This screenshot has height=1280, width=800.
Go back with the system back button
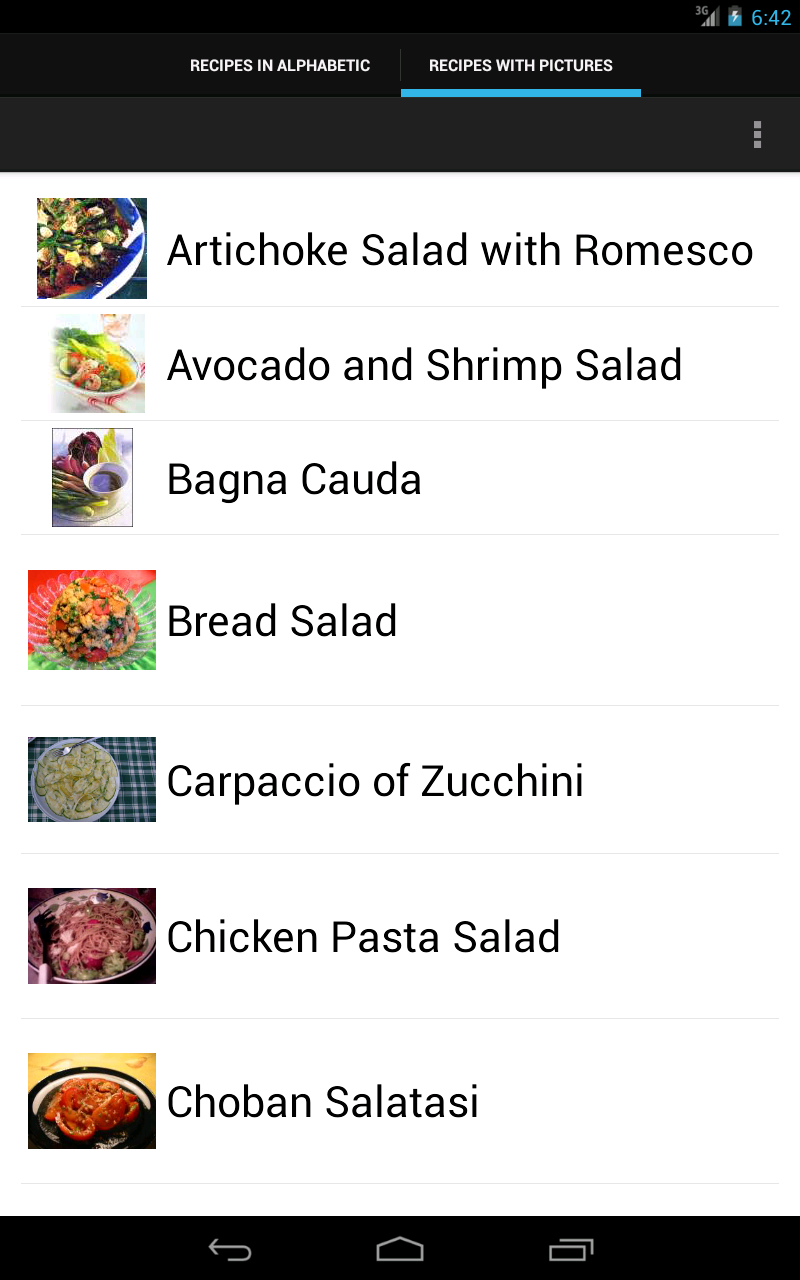point(229,1249)
